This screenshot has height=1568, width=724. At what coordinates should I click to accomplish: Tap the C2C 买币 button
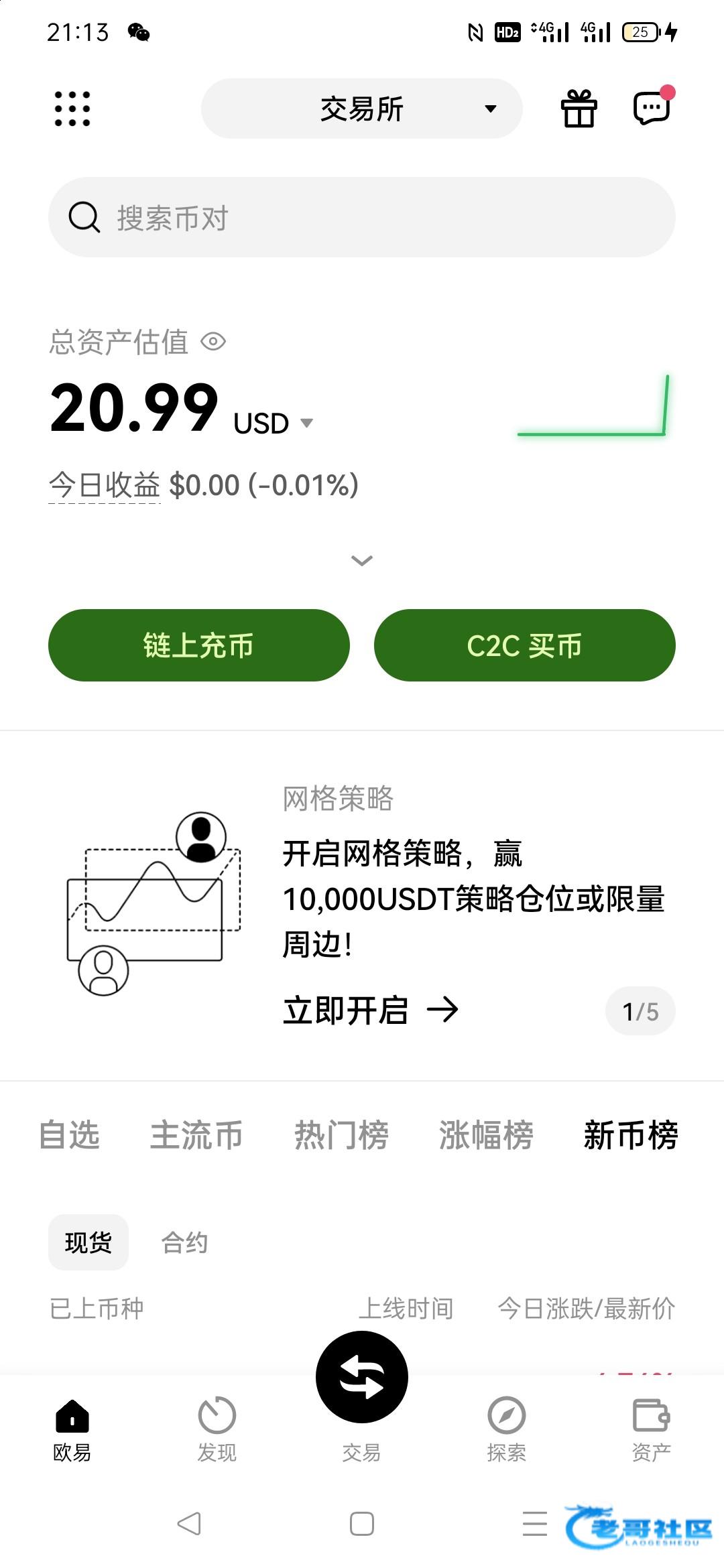pos(524,645)
